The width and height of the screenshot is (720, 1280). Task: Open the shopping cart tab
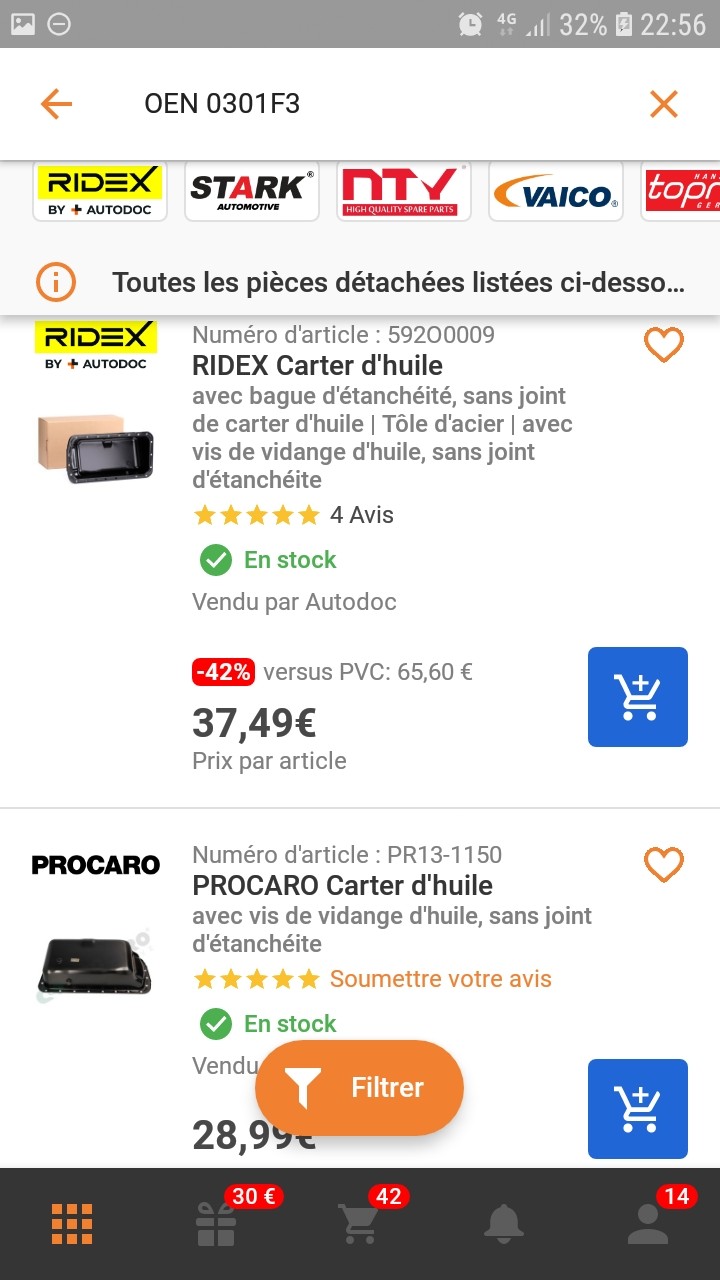[360, 1223]
